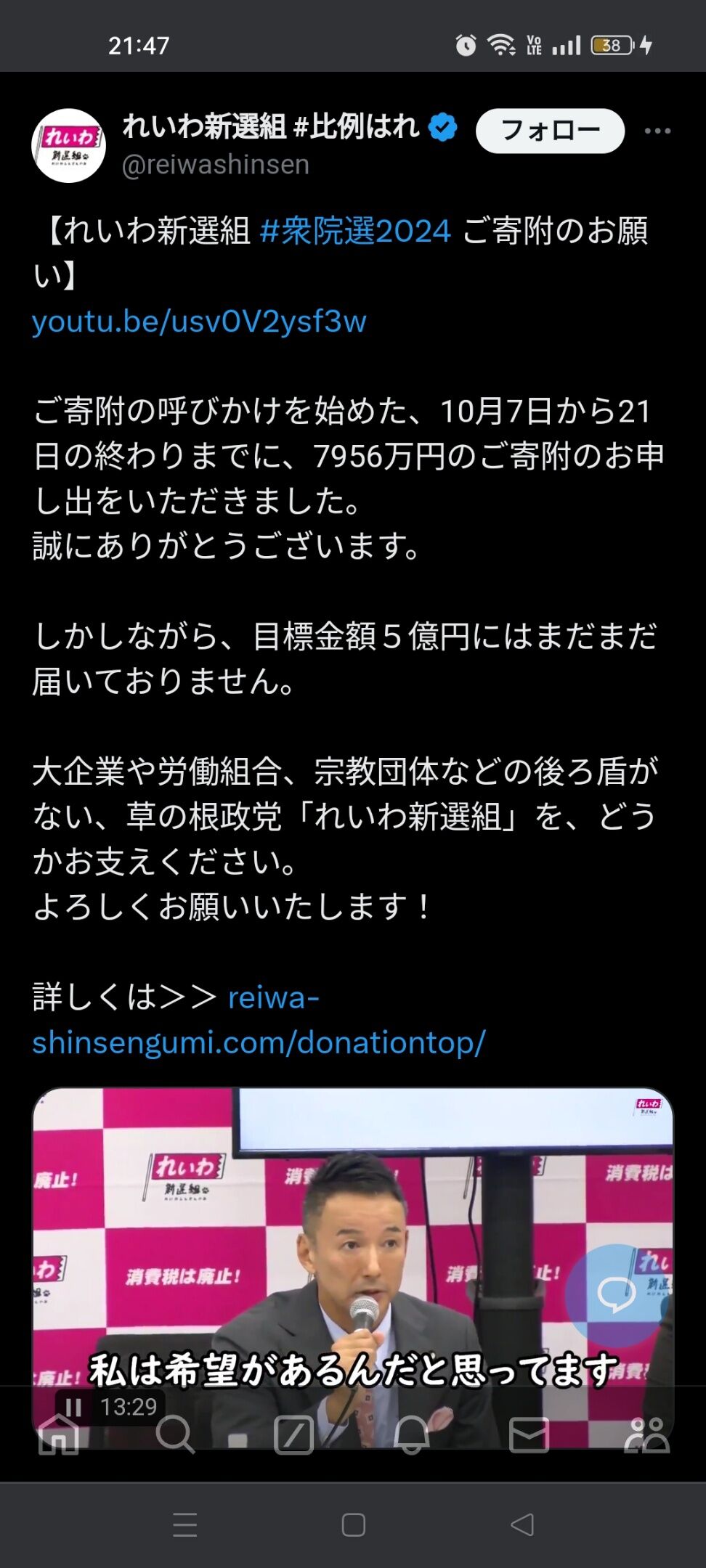Image resolution: width=706 pixels, height=1568 pixels.
Task: Open the tweet's more options menu
Action: [x=658, y=131]
